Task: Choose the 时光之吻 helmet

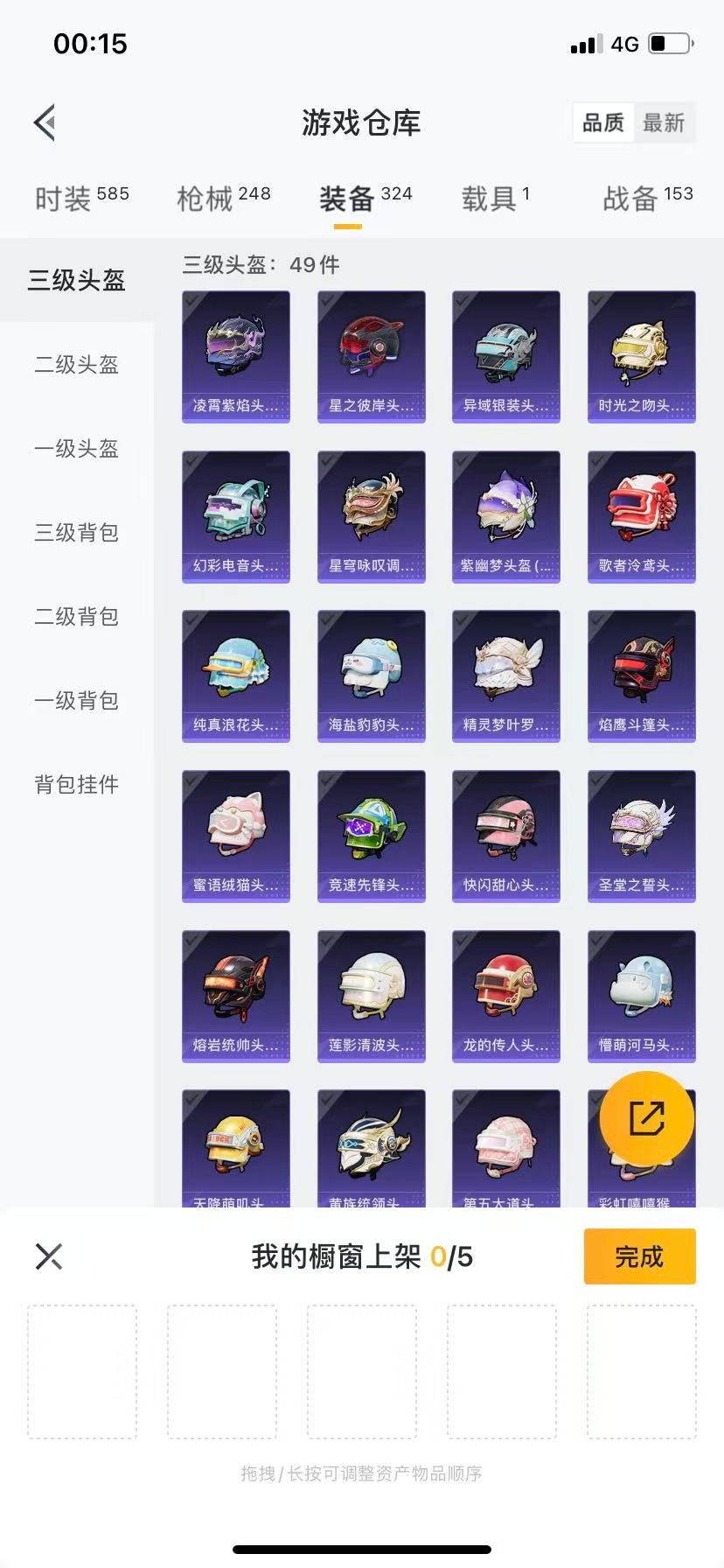Action: (x=642, y=356)
